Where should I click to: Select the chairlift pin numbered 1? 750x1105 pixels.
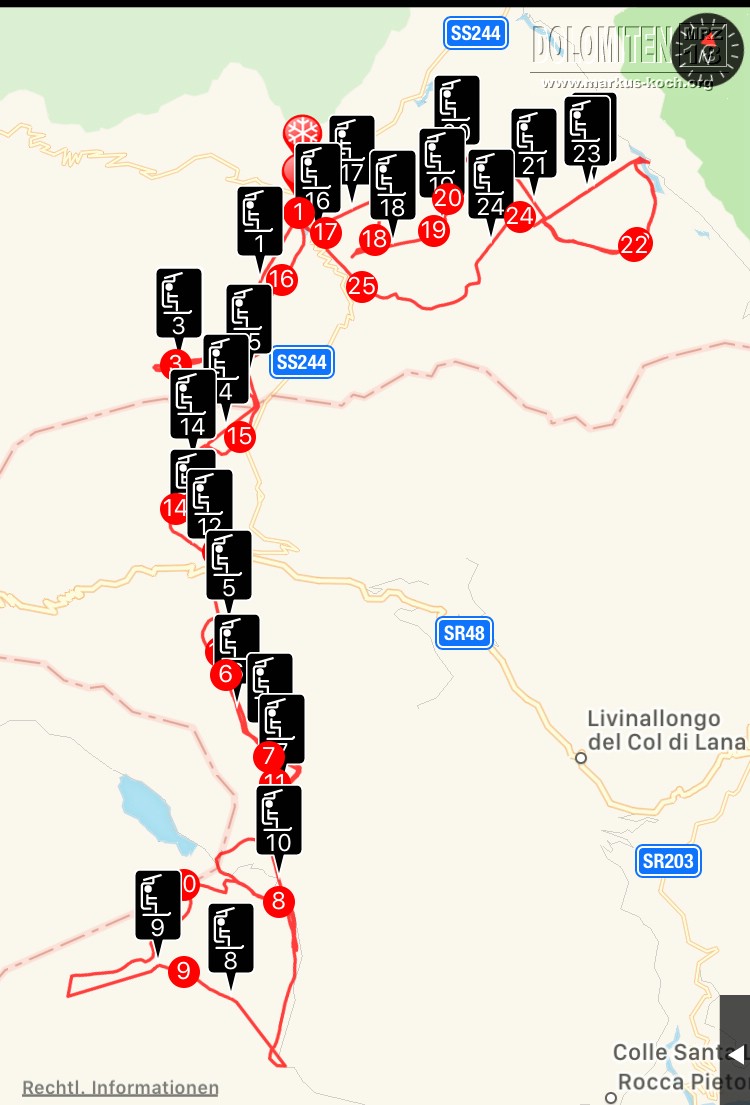(260, 221)
